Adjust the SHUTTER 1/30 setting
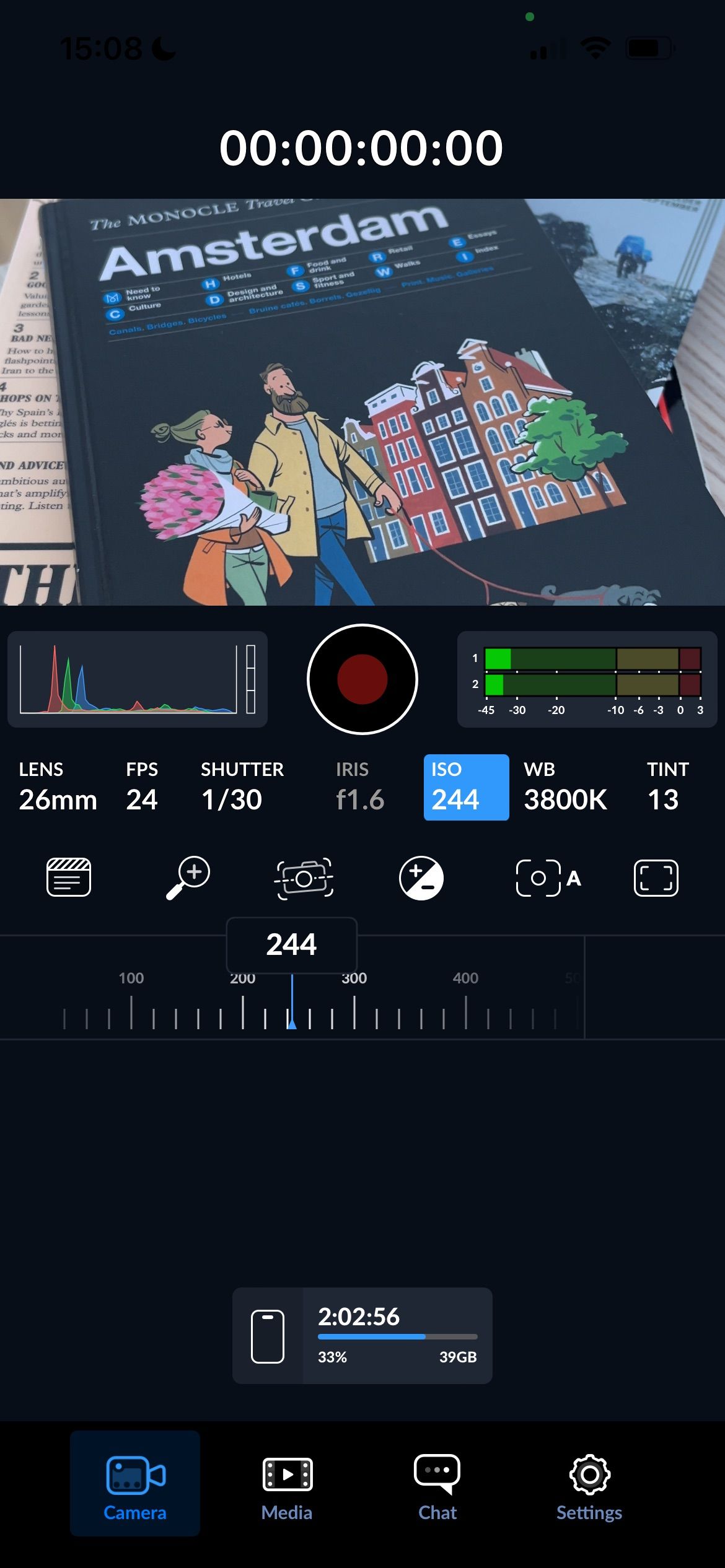The width and height of the screenshot is (725, 1568). pos(242,786)
